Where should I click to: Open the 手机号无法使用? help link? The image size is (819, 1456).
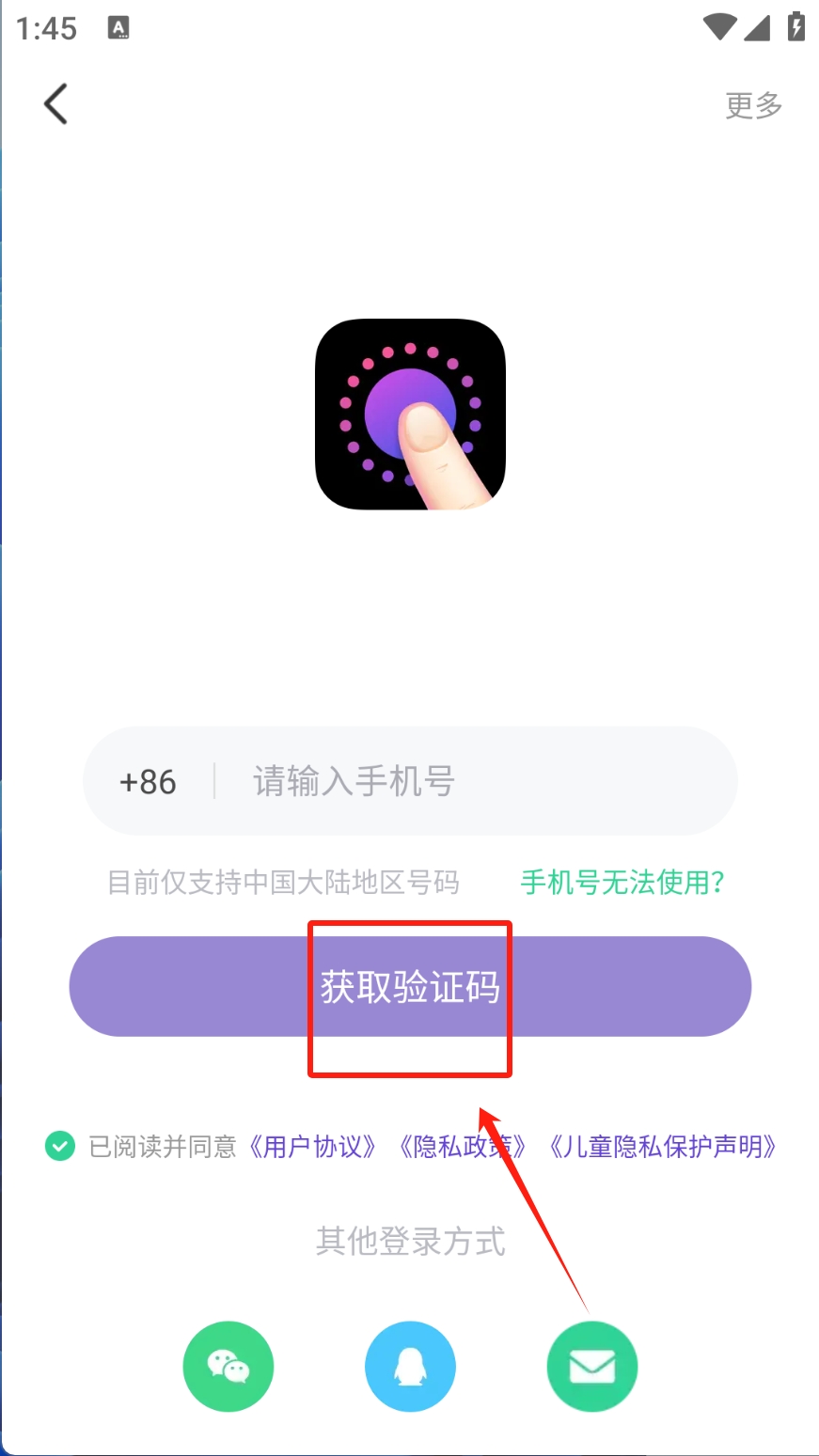(x=622, y=883)
